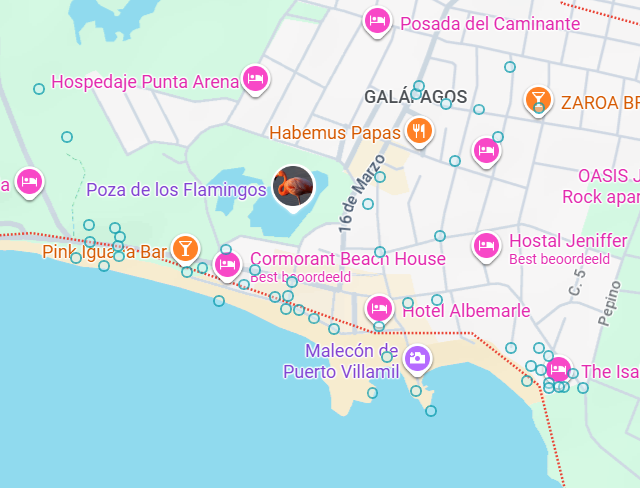
Task: Open Posada del Caminante hotel pin
Action: [x=377, y=20]
